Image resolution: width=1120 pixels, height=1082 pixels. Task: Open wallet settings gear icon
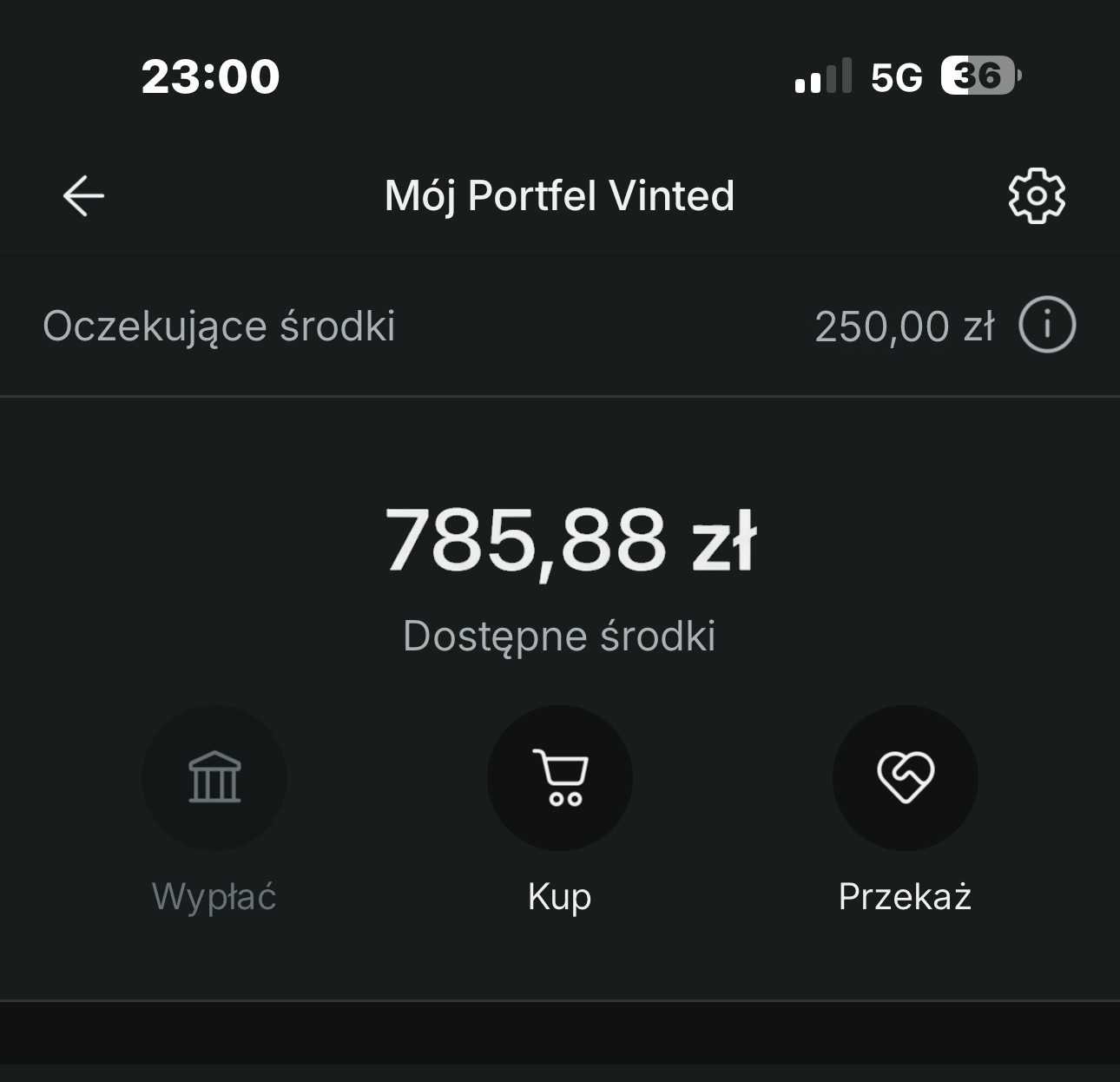click(1037, 196)
